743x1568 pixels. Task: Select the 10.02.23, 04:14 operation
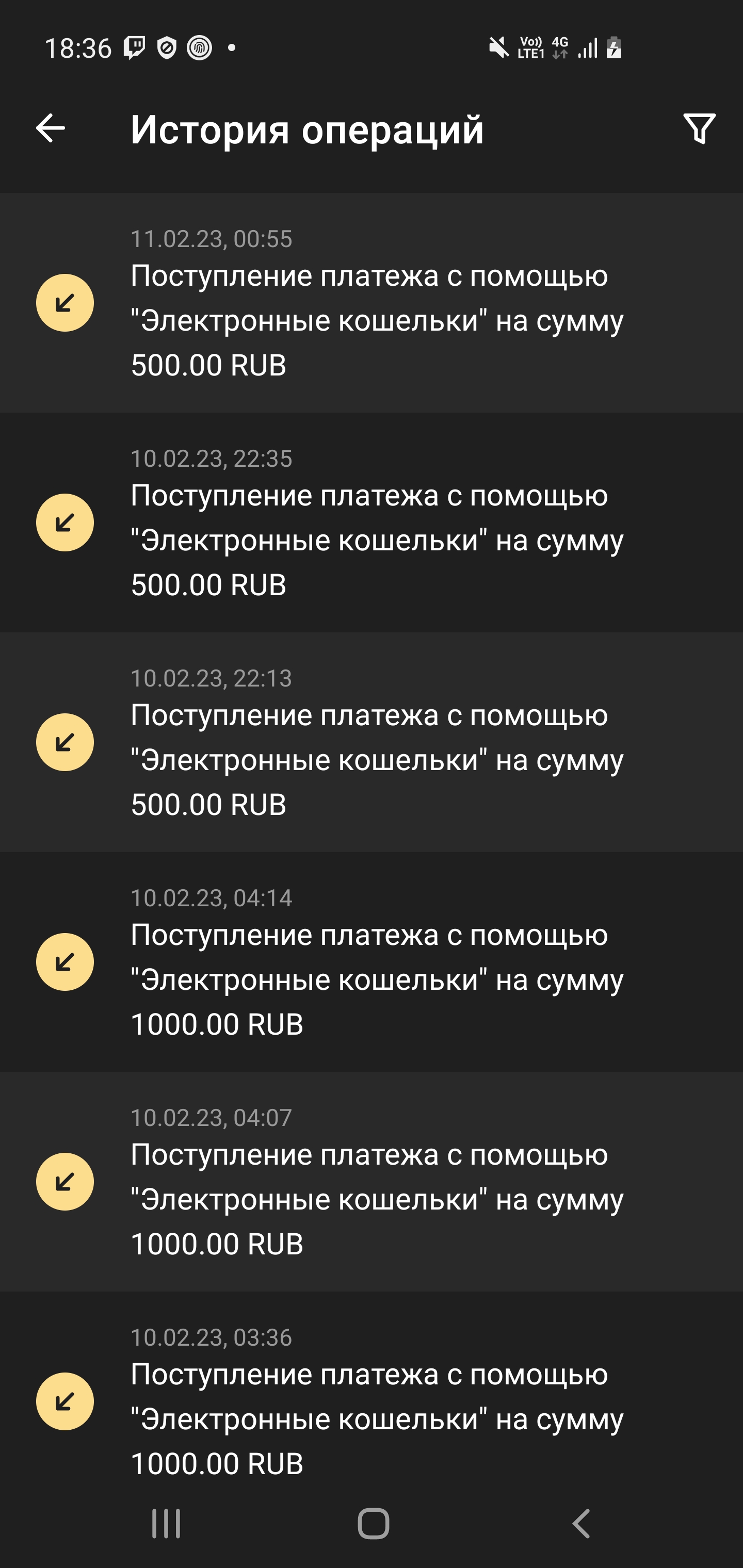coord(372,962)
